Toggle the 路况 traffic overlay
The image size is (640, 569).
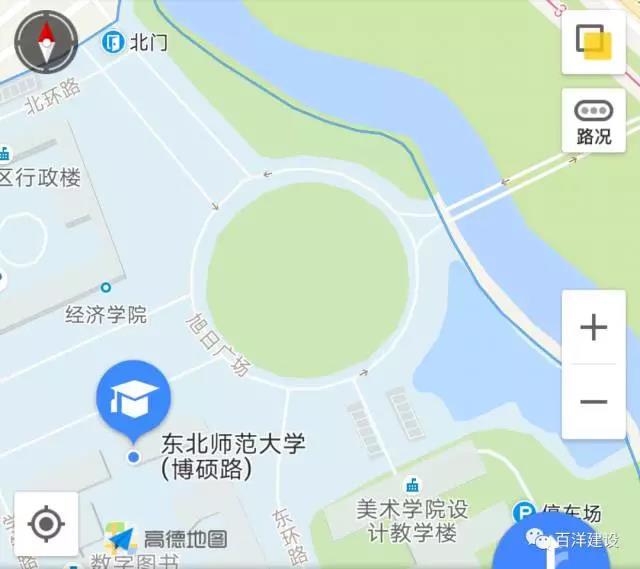(594, 121)
